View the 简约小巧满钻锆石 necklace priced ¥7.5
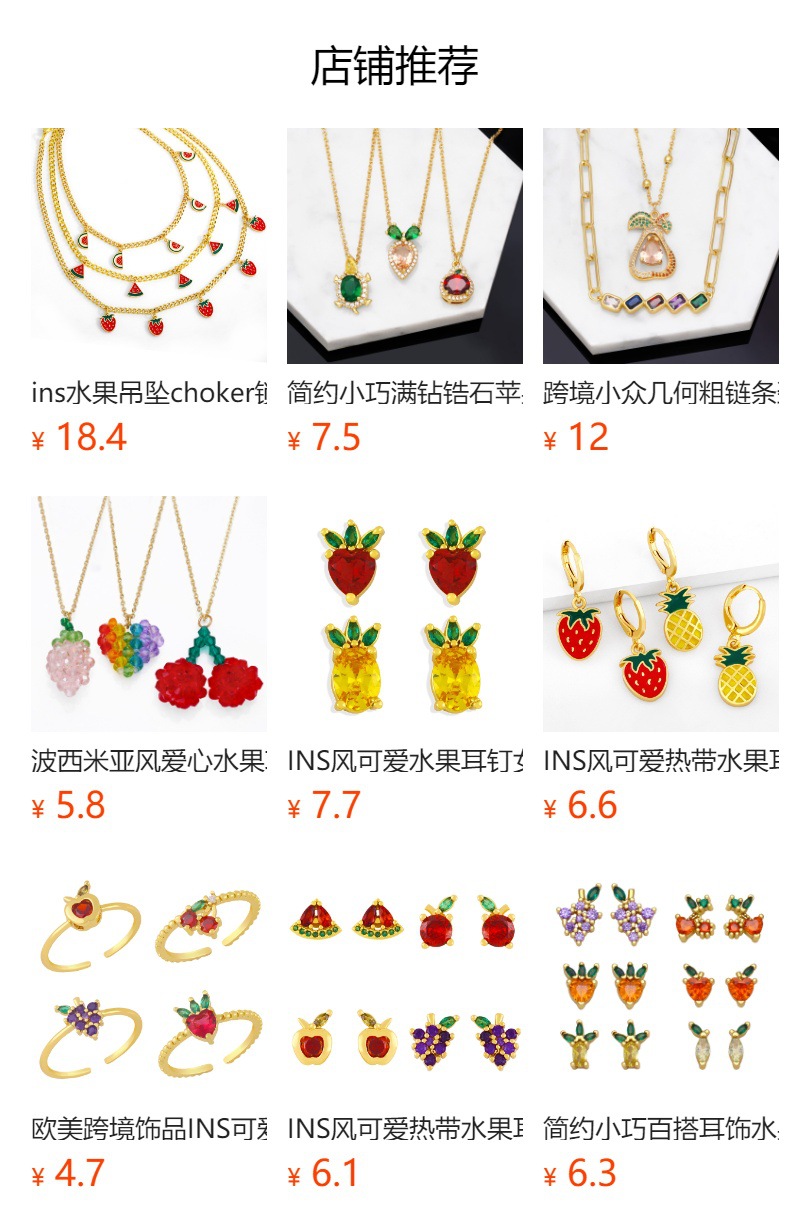Viewport: 790px width, 1232px height. 404,246
